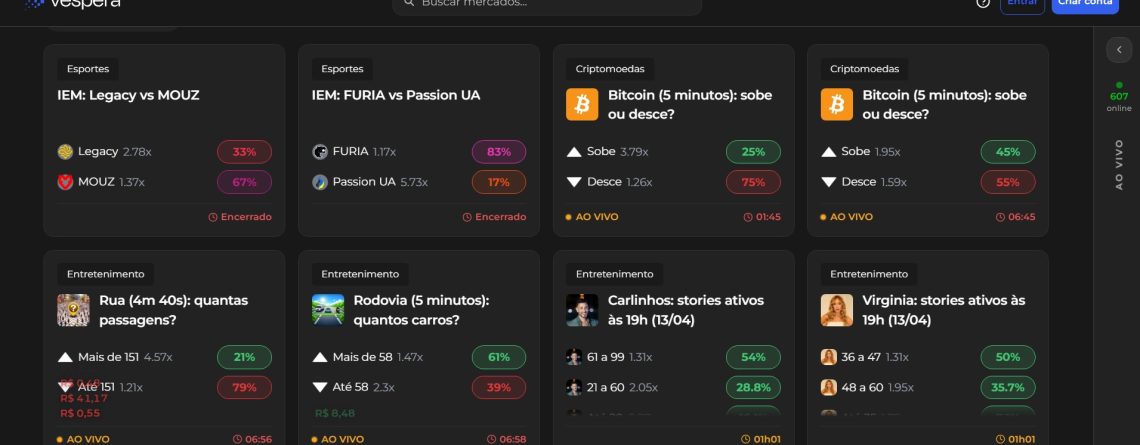
Task: Select MOUZ 67% outcome
Action: [244, 182]
